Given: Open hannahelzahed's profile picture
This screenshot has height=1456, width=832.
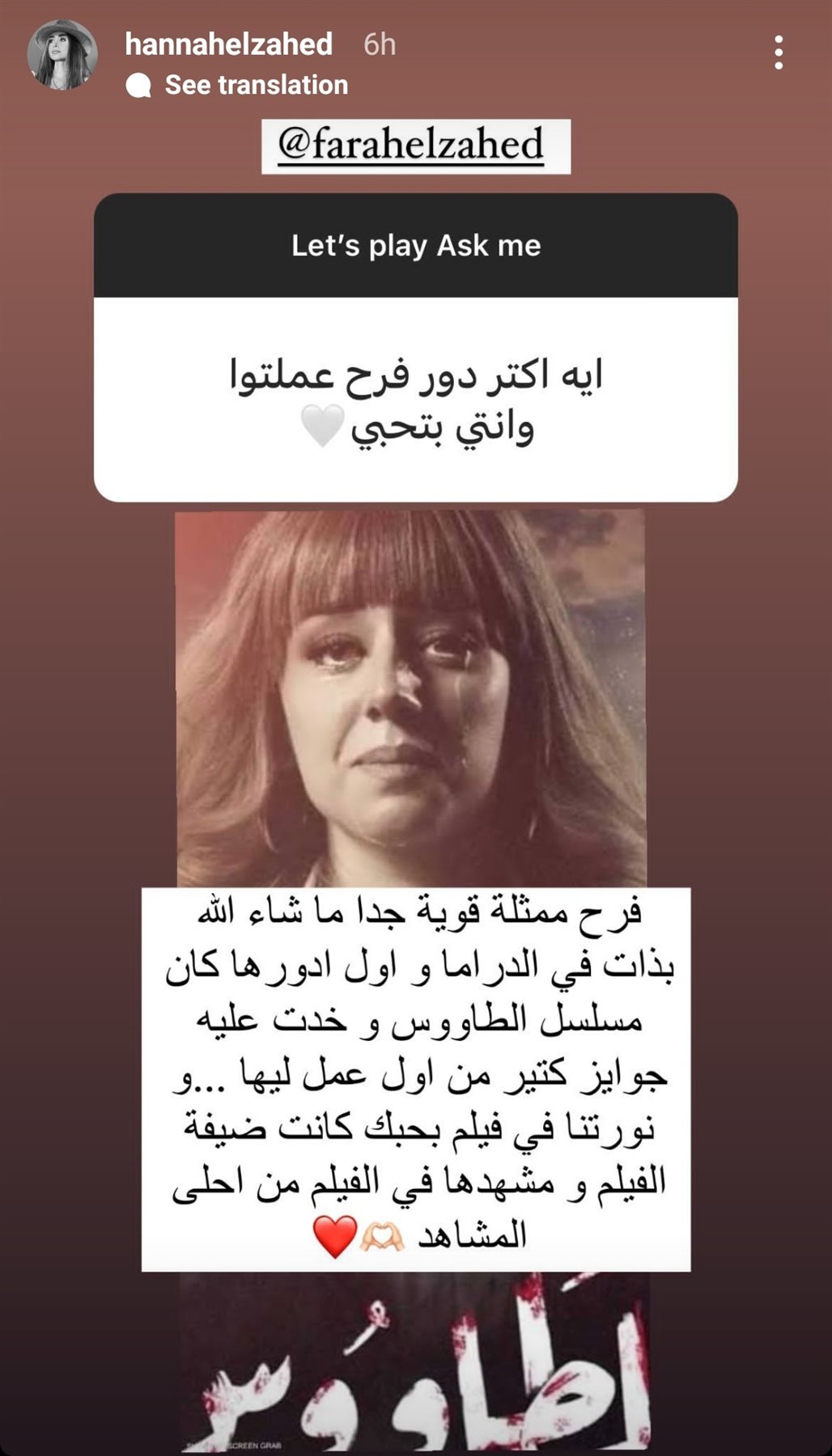Looking at the screenshot, I should click(x=62, y=55).
